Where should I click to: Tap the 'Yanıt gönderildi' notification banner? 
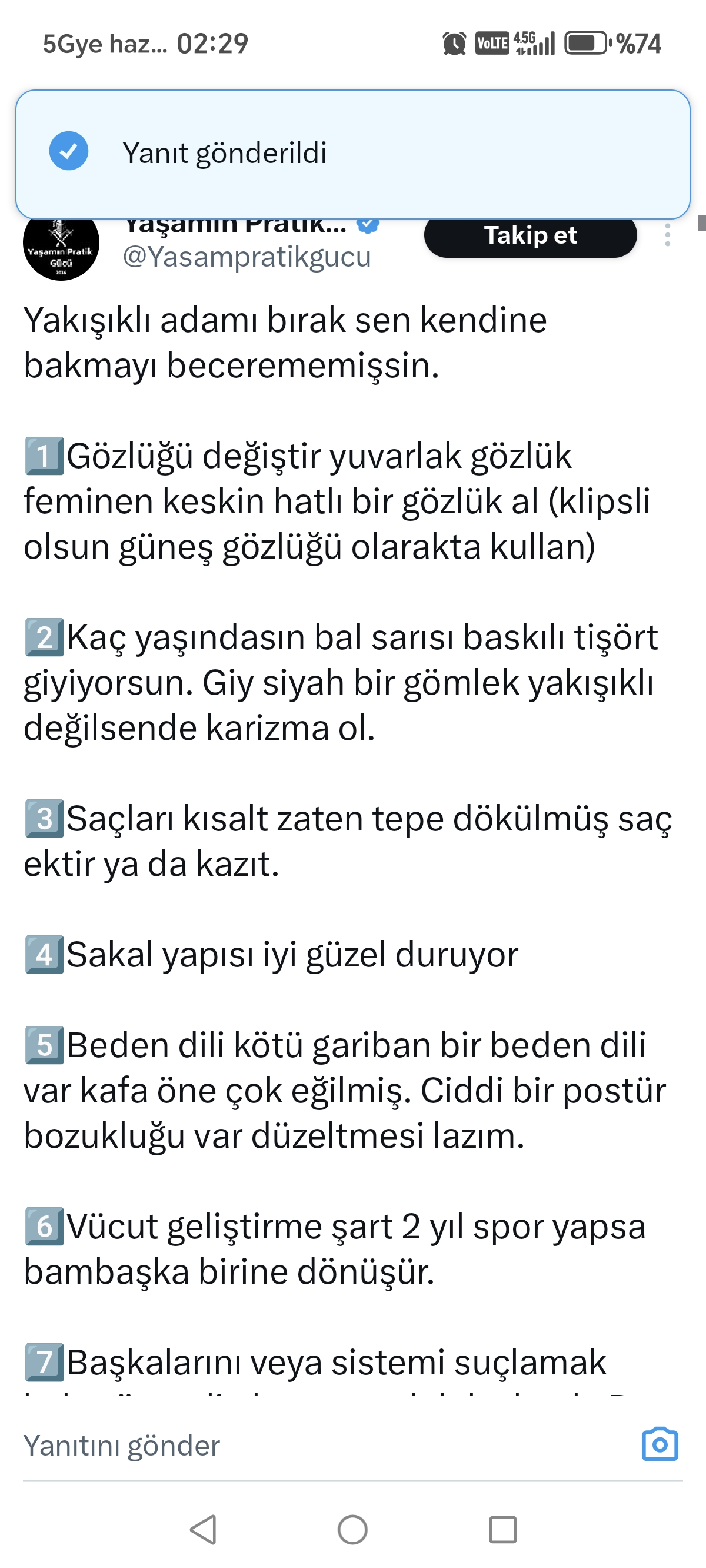352,154
